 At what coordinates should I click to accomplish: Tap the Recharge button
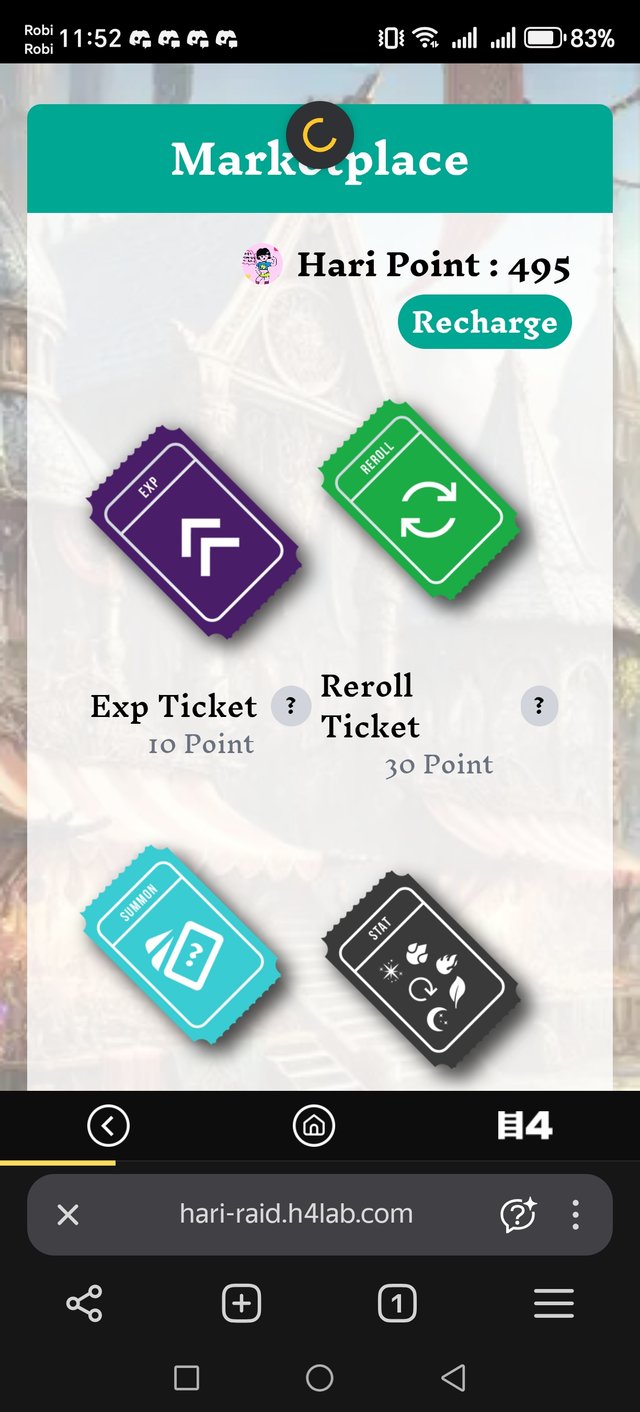(x=485, y=323)
